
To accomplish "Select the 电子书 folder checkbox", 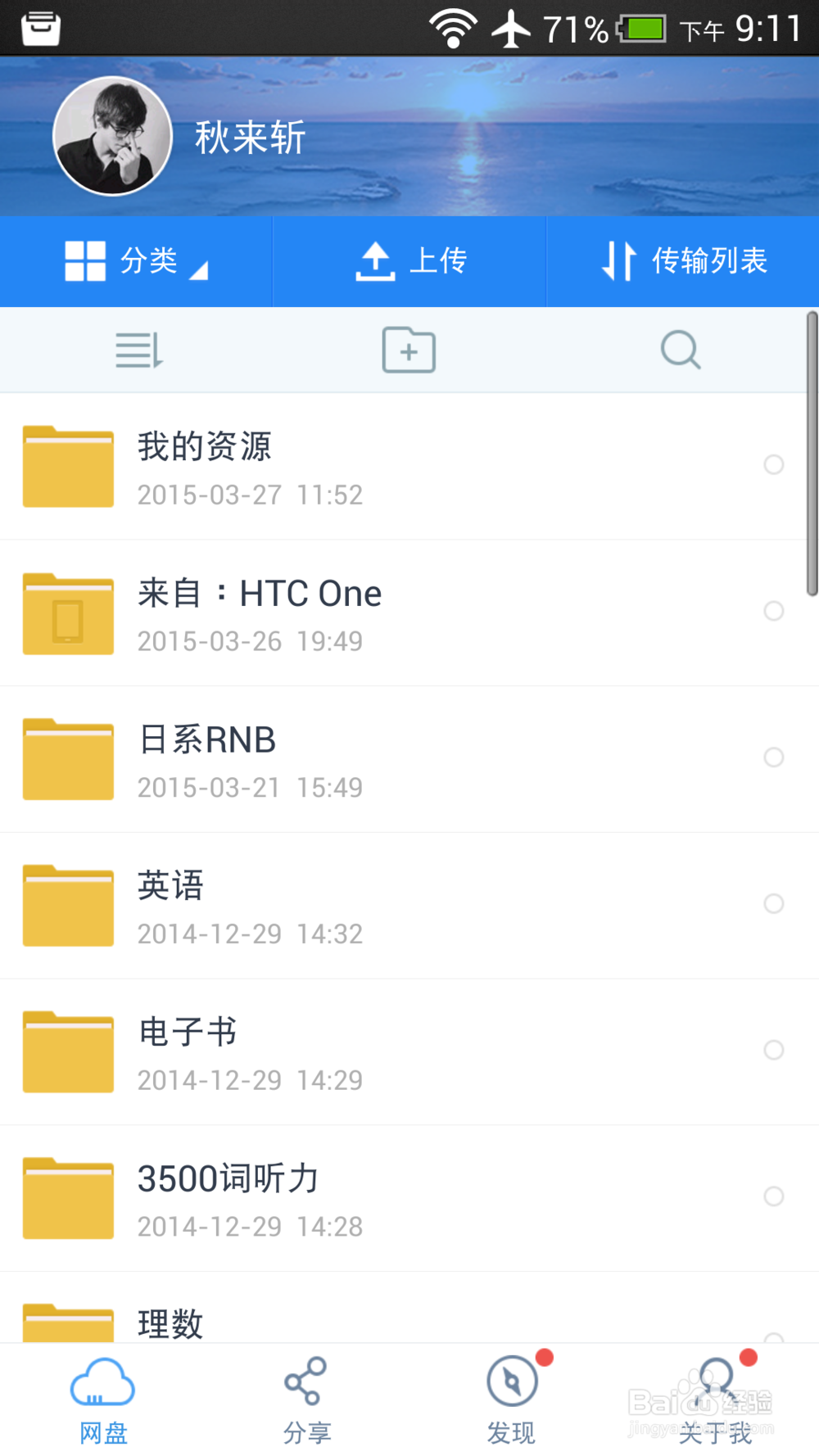I will (773, 1050).
